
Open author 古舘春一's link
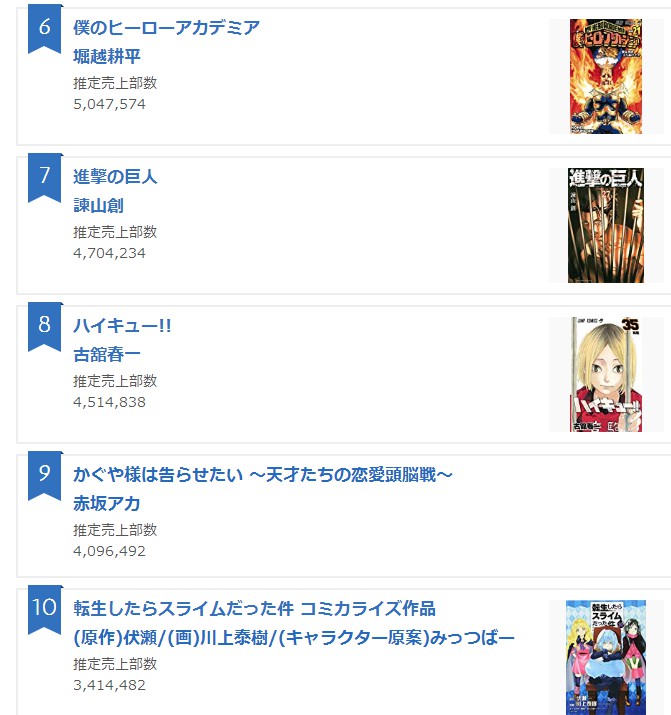click(107, 354)
